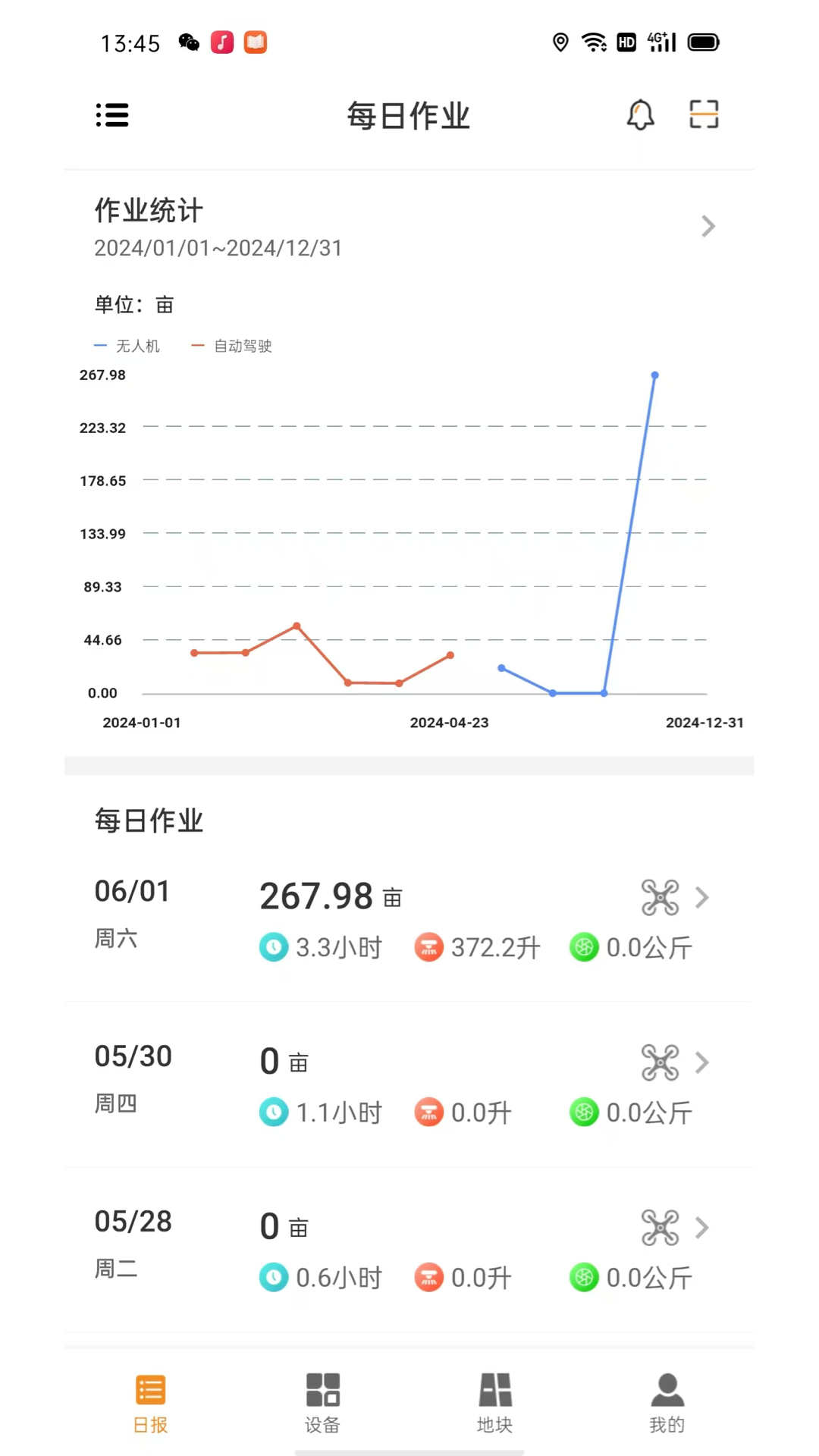Click the fertilizer icon next to 0.0公斤 on 05/28

[x=583, y=1278]
